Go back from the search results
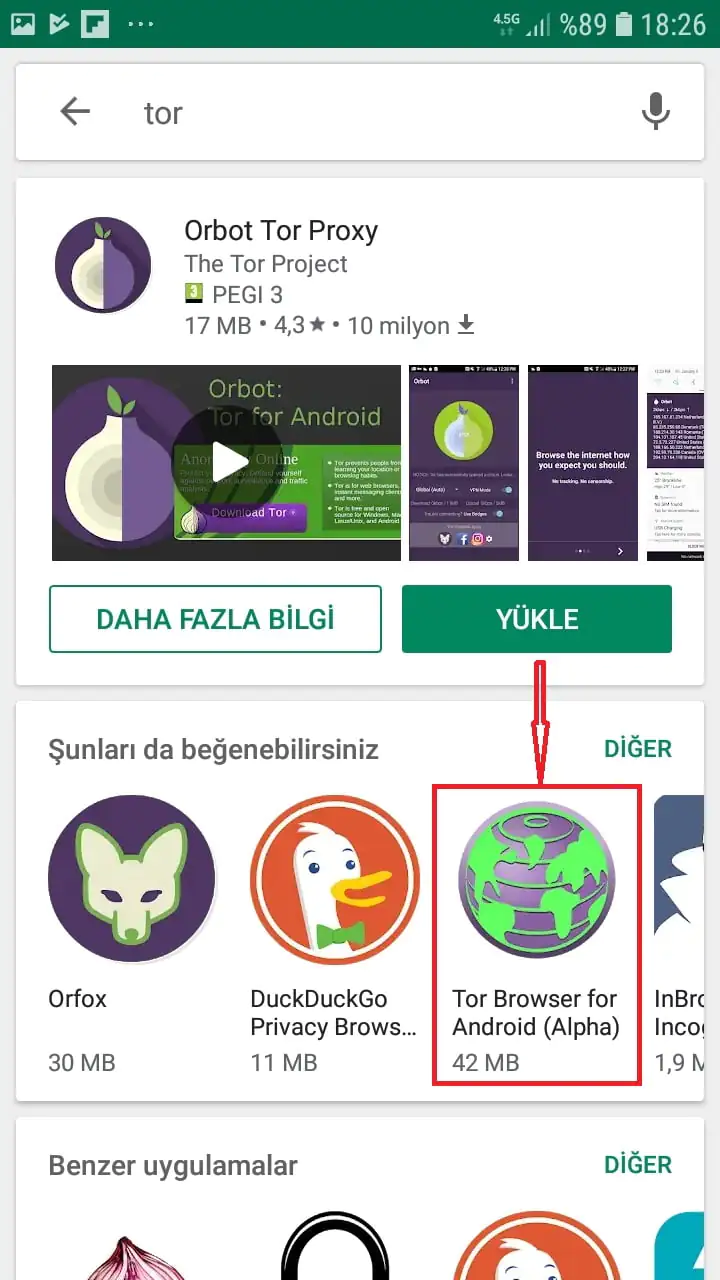This screenshot has height=1280, width=720. click(75, 112)
